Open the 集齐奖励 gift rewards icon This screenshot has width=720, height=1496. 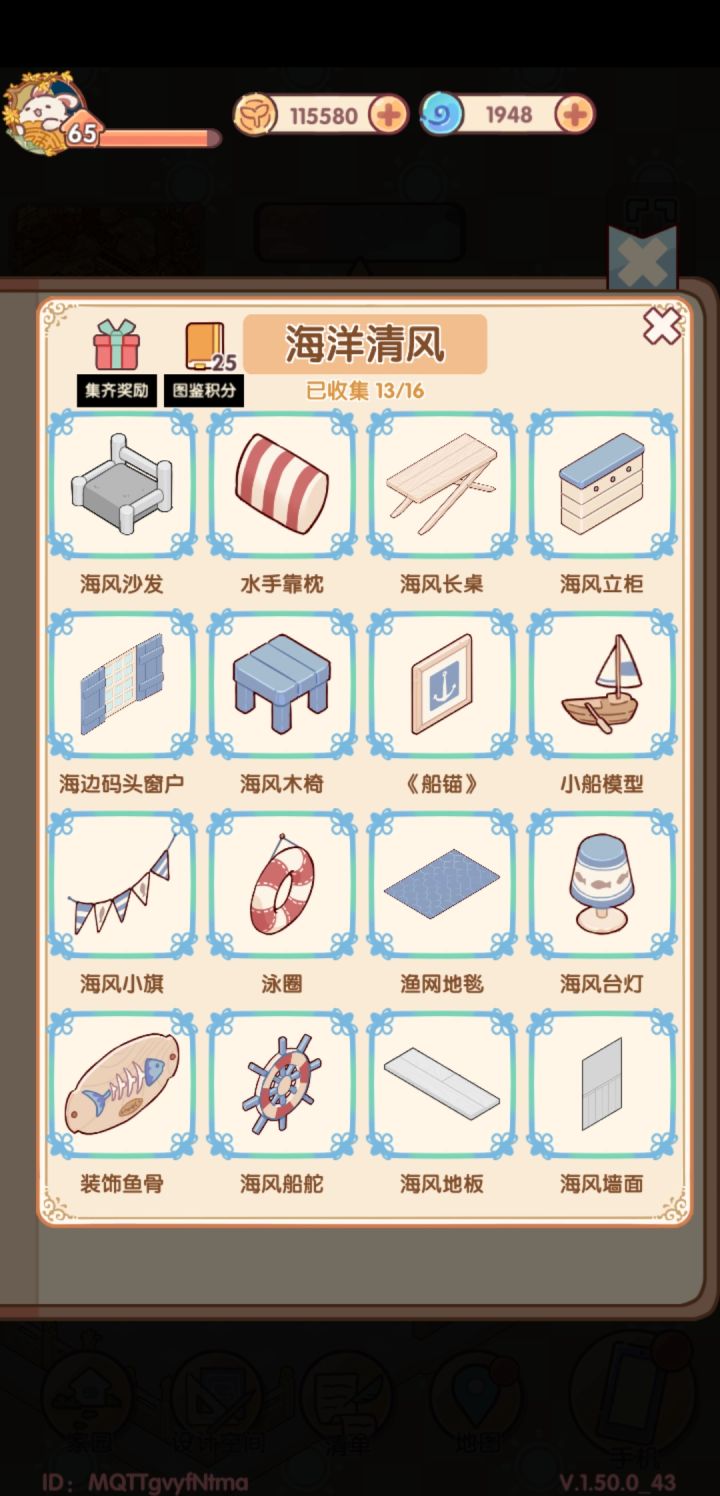tap(114, 345)
